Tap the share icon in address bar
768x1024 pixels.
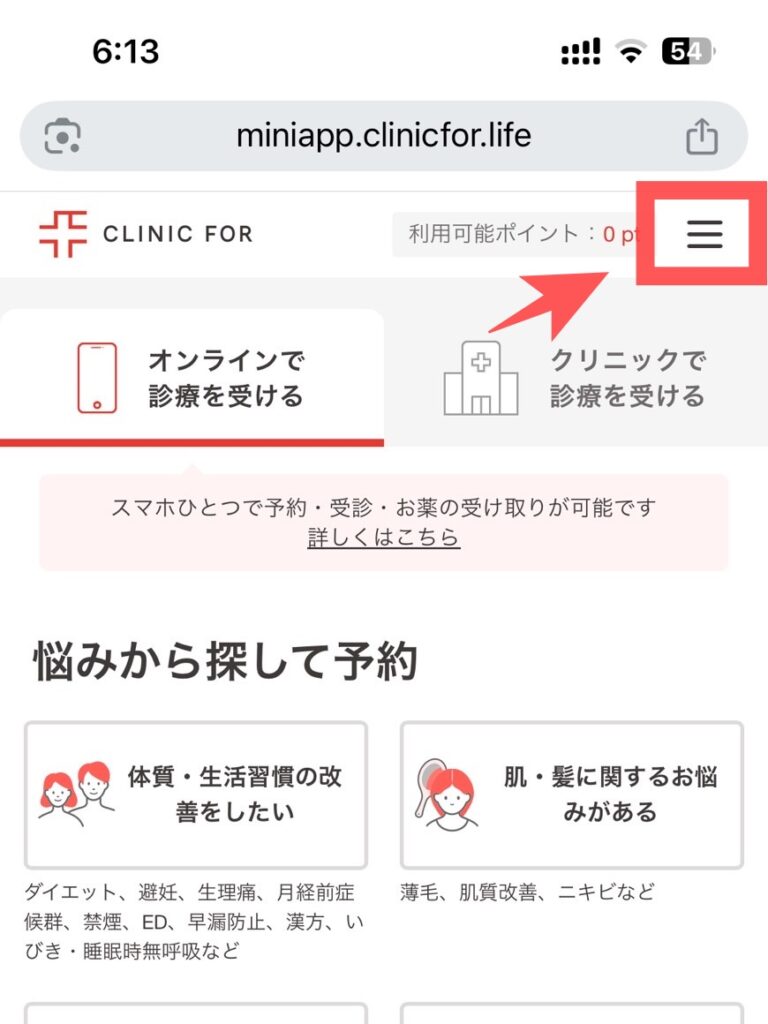pos(702,136)
